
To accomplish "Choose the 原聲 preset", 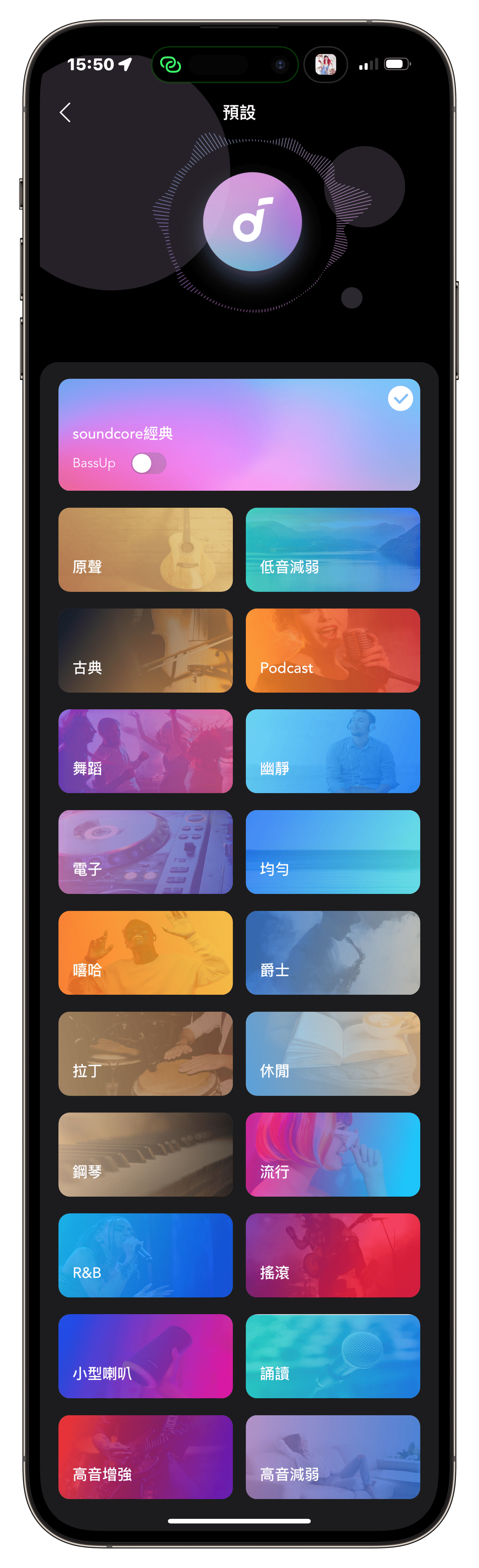I will pyautogui.click(x=145, y=550).
